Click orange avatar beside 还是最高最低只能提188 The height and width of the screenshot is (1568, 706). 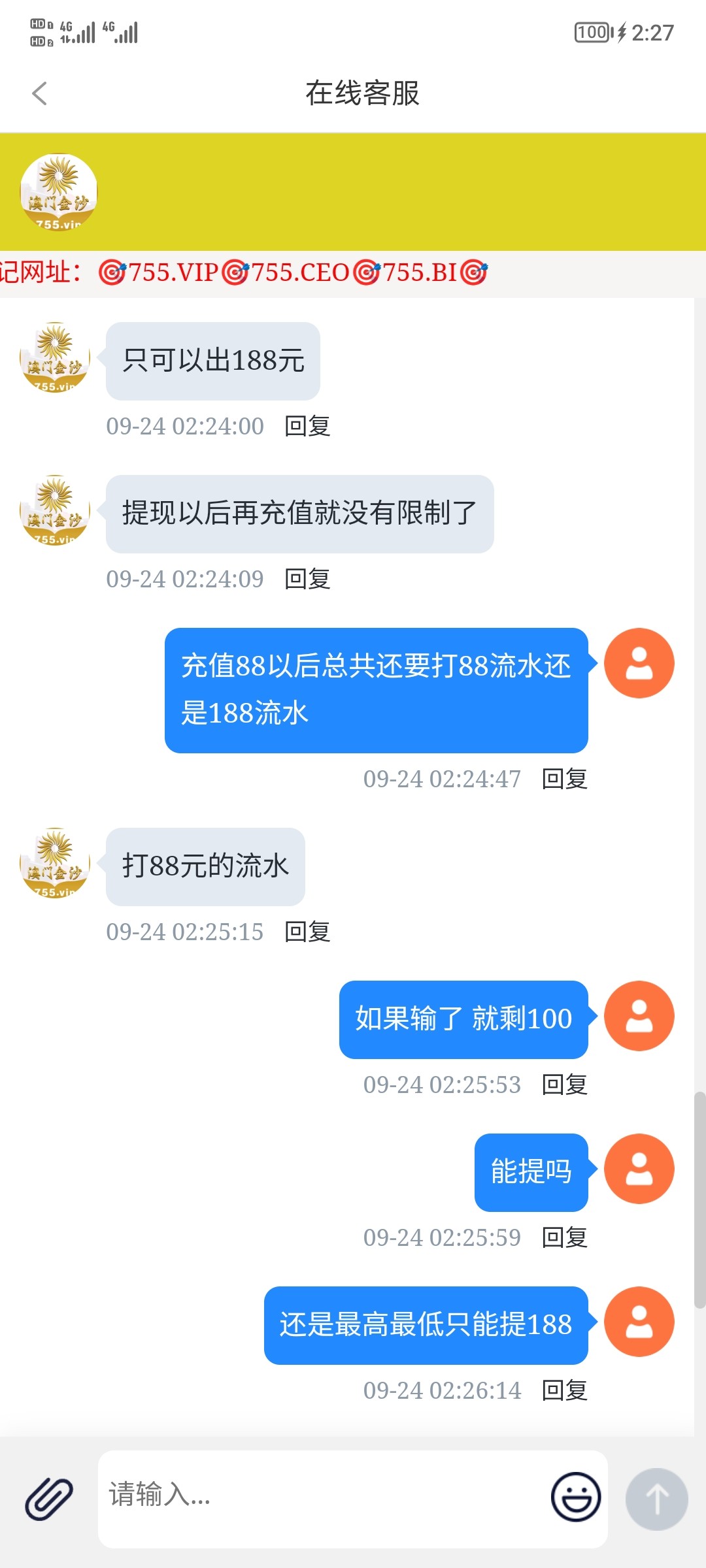pos(639,1321)
